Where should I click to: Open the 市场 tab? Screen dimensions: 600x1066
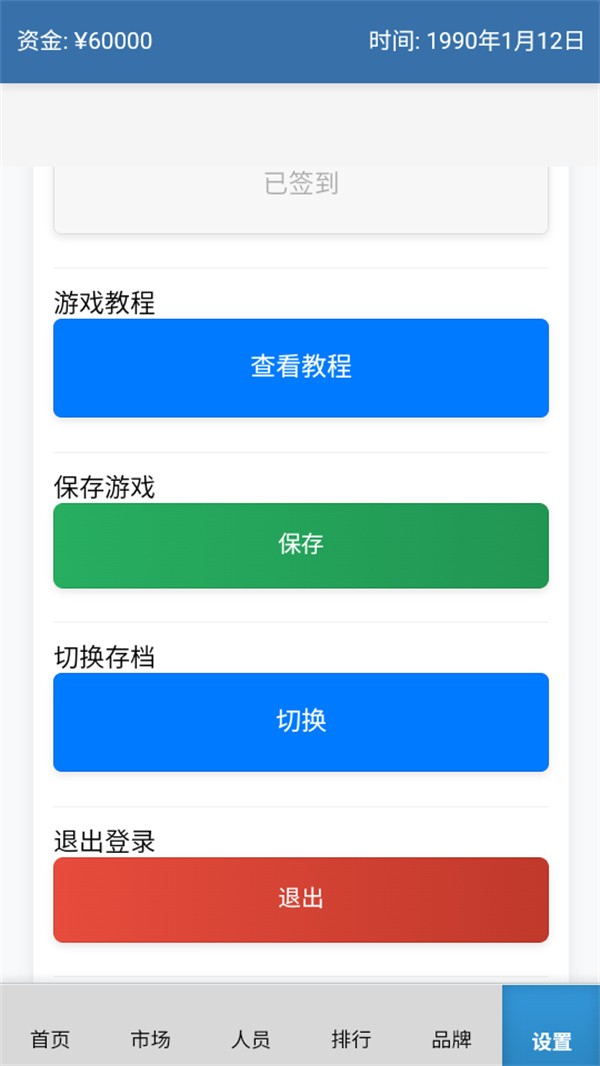[x=150, y=1038]
